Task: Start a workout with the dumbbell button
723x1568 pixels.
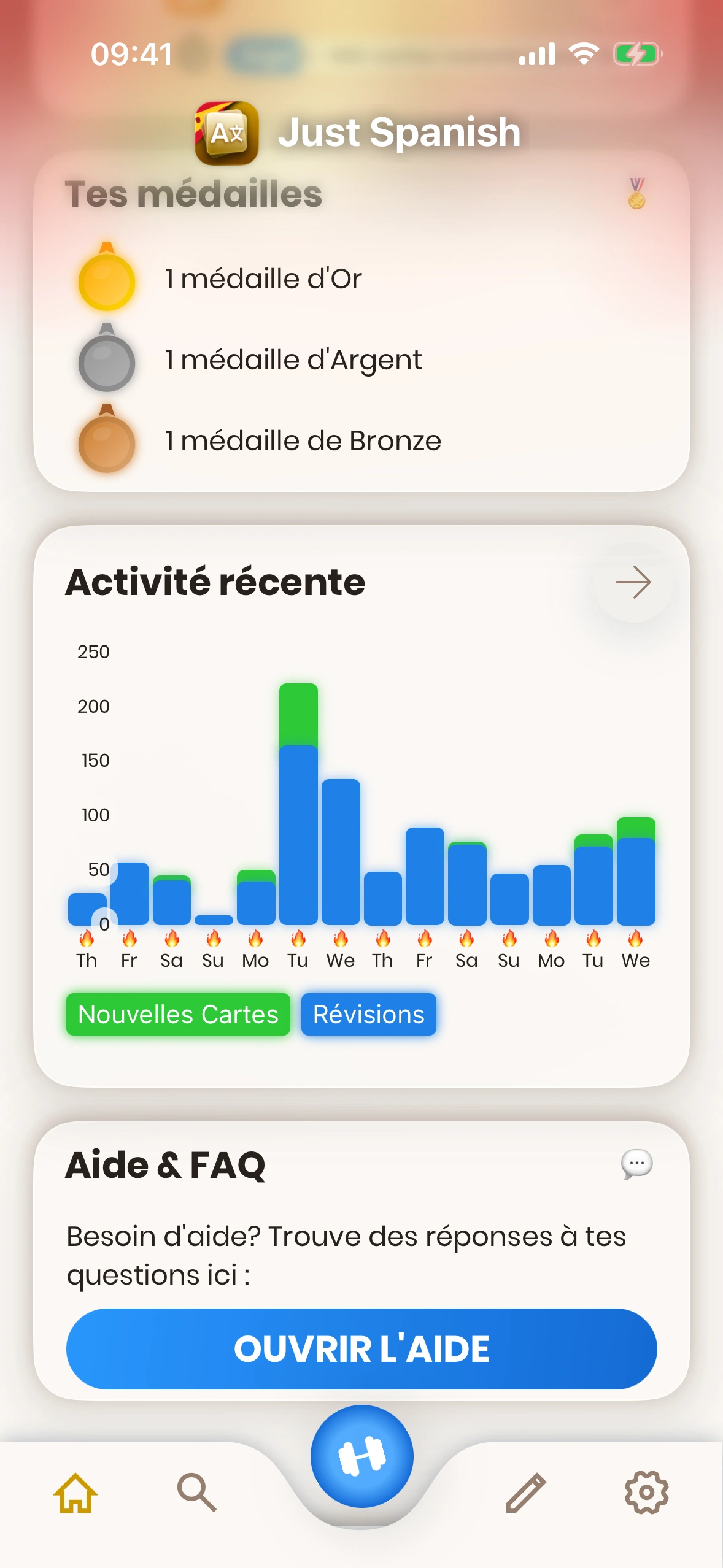Action: [361, 1456]
